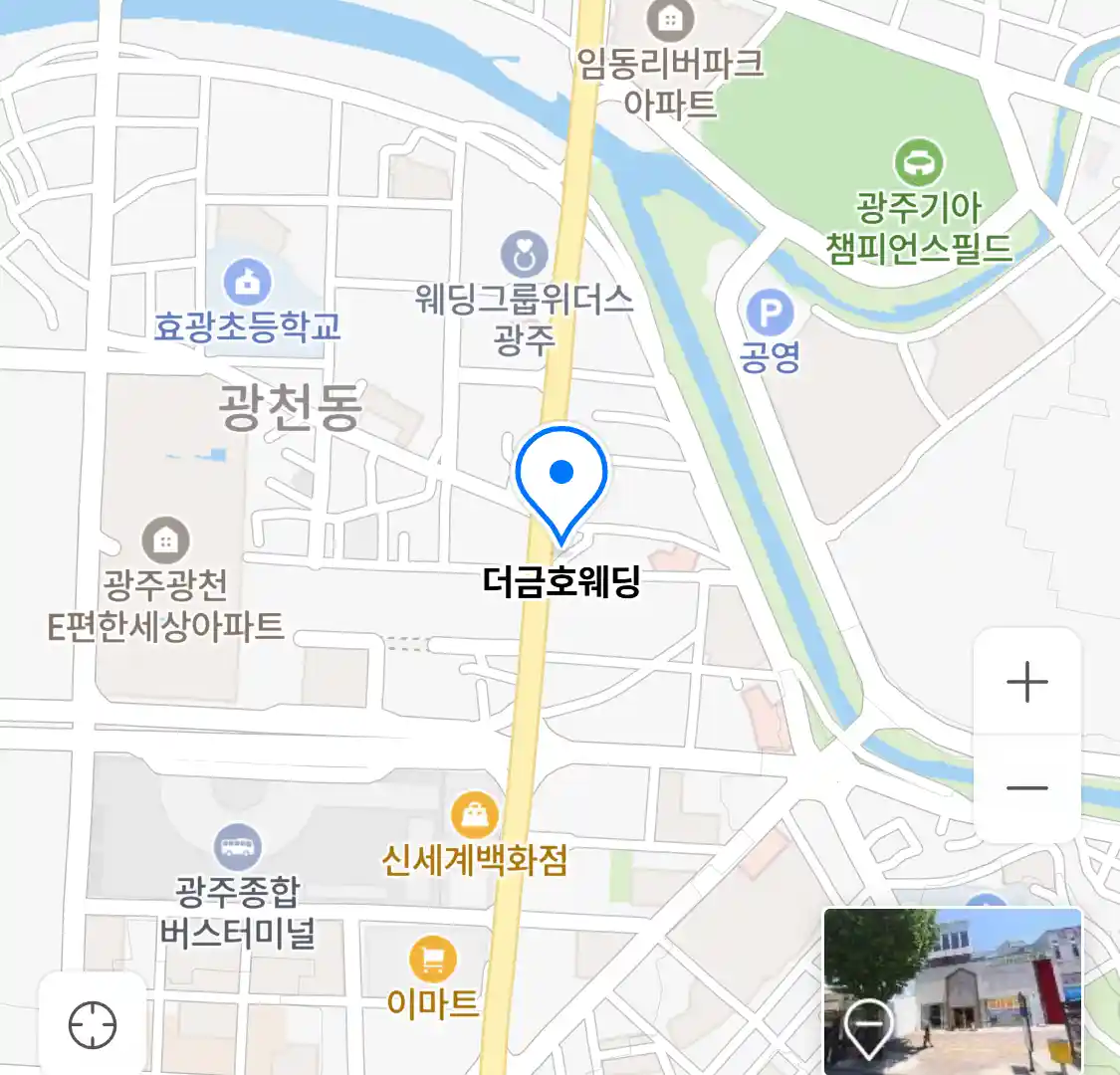Zoom in on the map
Image resolution: width=1120 pixels, height=1075 pixels.
[x=1026, y=683]
